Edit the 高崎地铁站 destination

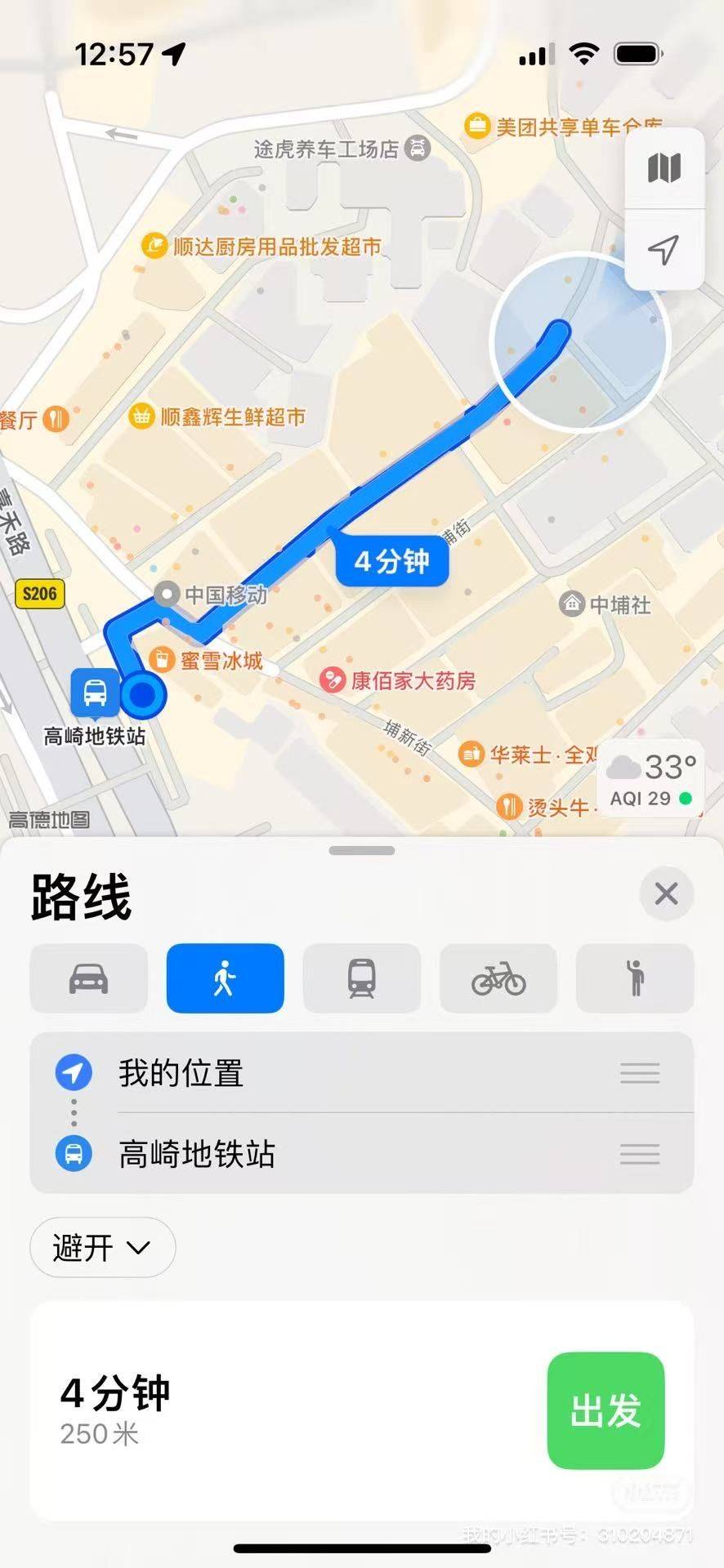pos(362,1153)
